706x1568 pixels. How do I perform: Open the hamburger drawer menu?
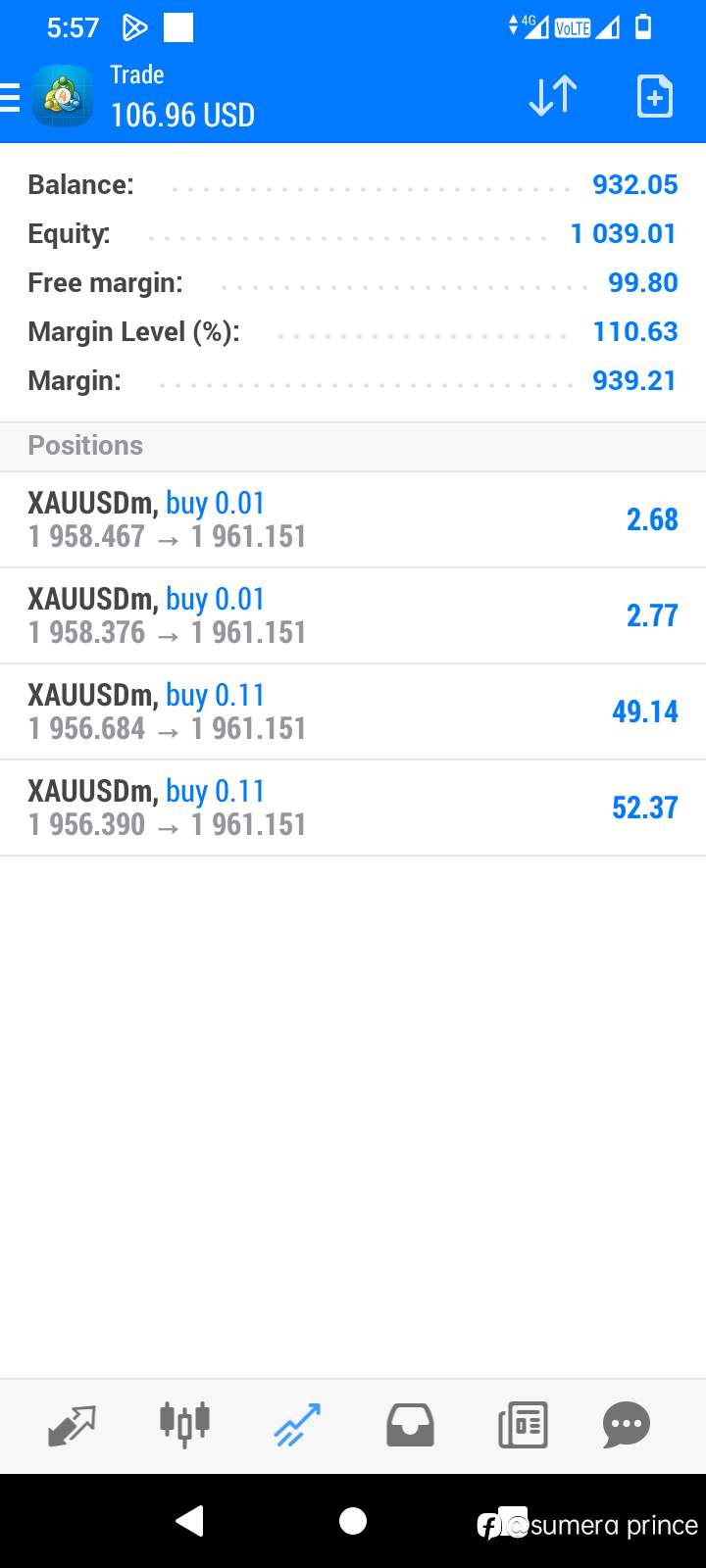[x=10, y=97]
